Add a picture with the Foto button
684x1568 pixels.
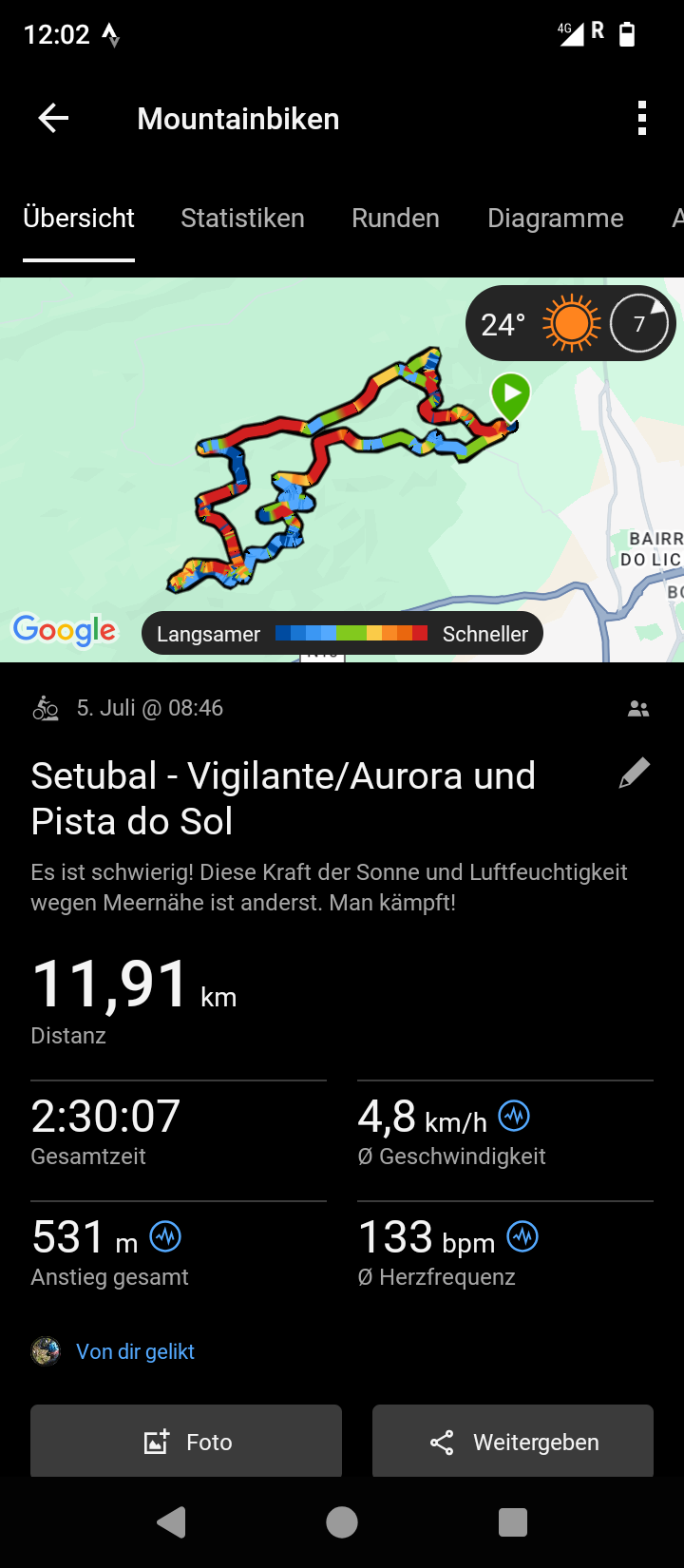click(186, 1442)
